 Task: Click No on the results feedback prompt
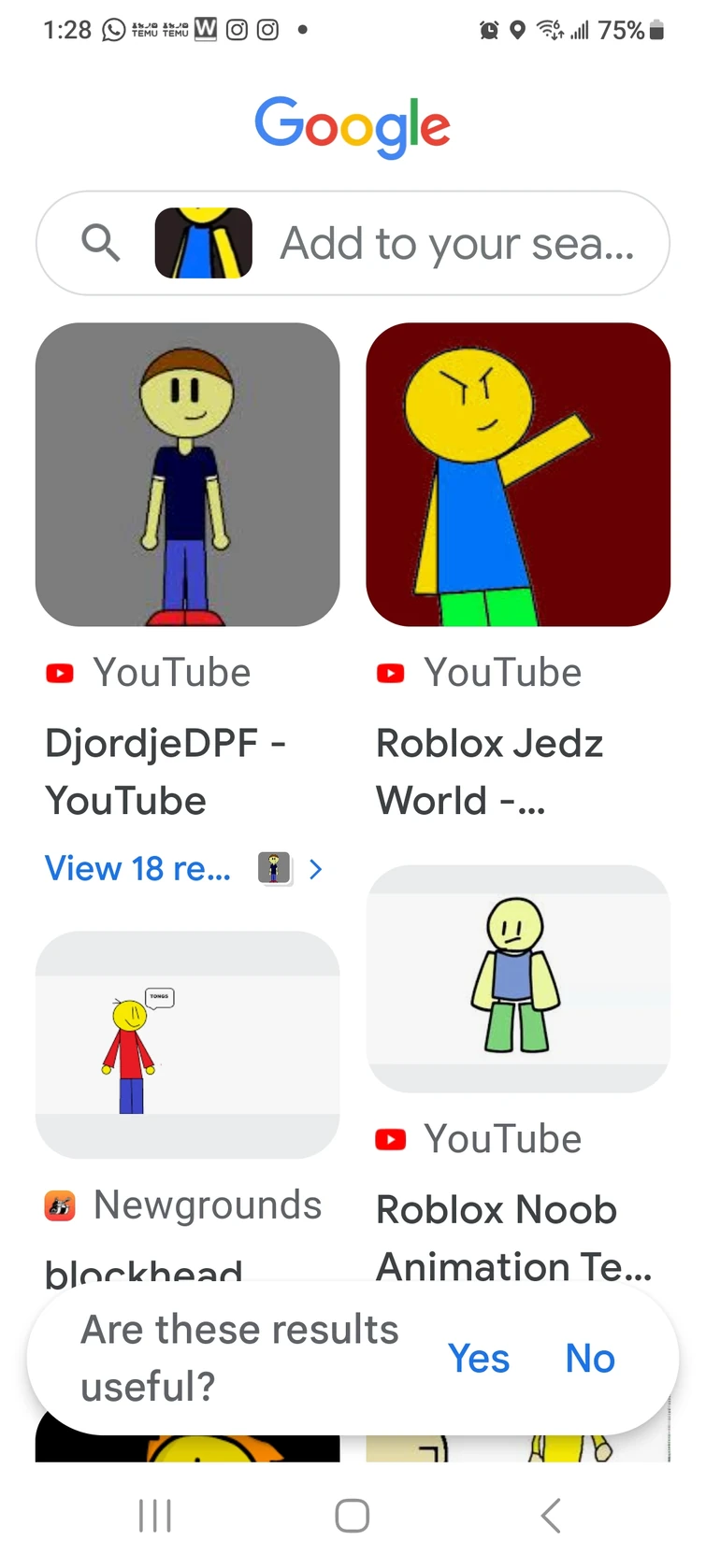[589, 1359]
